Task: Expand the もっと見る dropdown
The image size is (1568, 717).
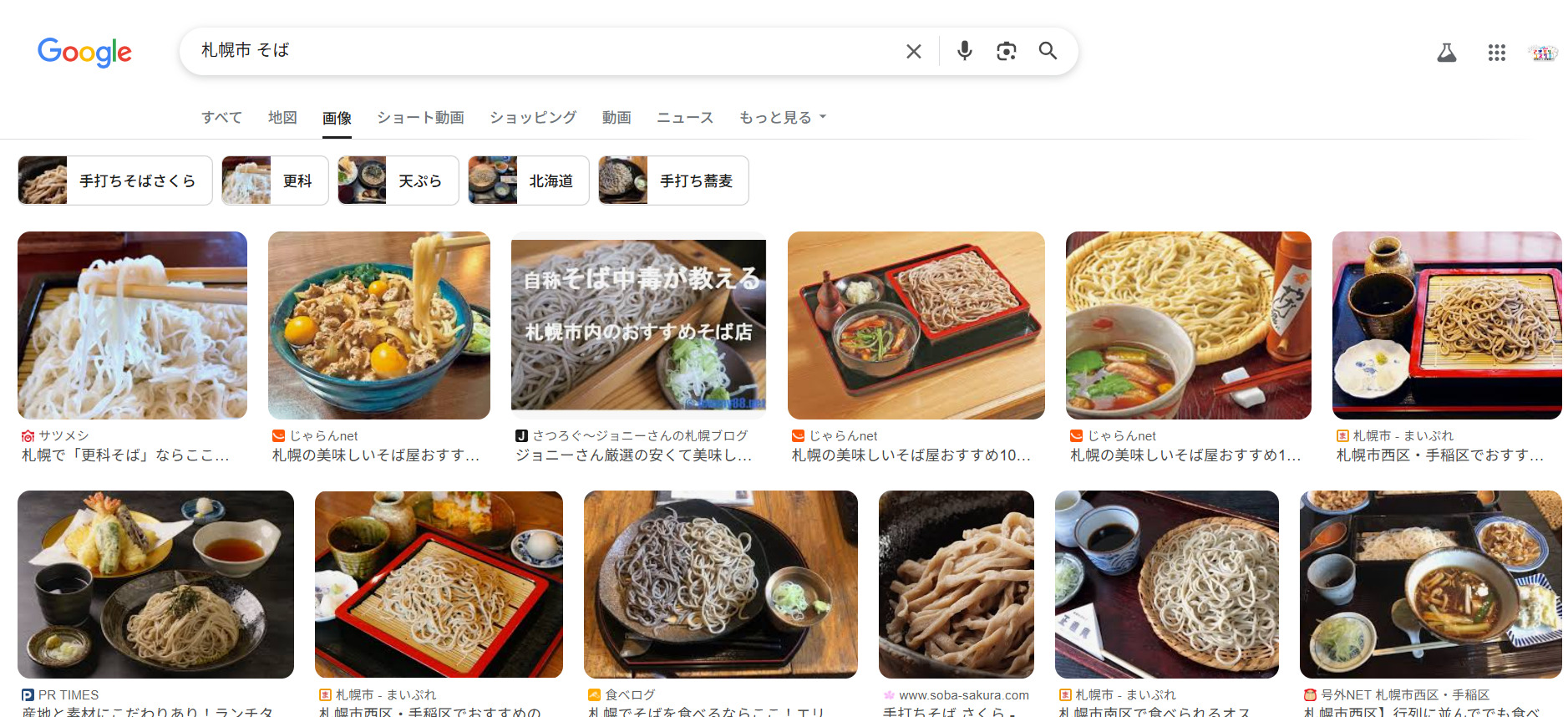Action: point(782,118)
